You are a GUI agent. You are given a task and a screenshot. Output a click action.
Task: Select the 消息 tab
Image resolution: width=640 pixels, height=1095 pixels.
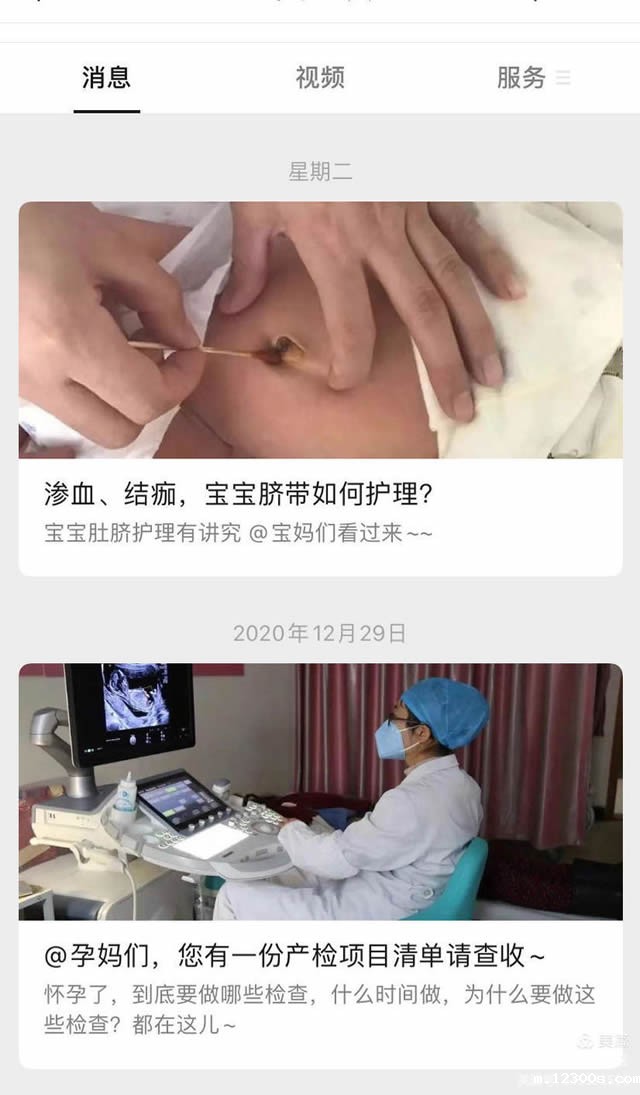click(x=106, y=78)
